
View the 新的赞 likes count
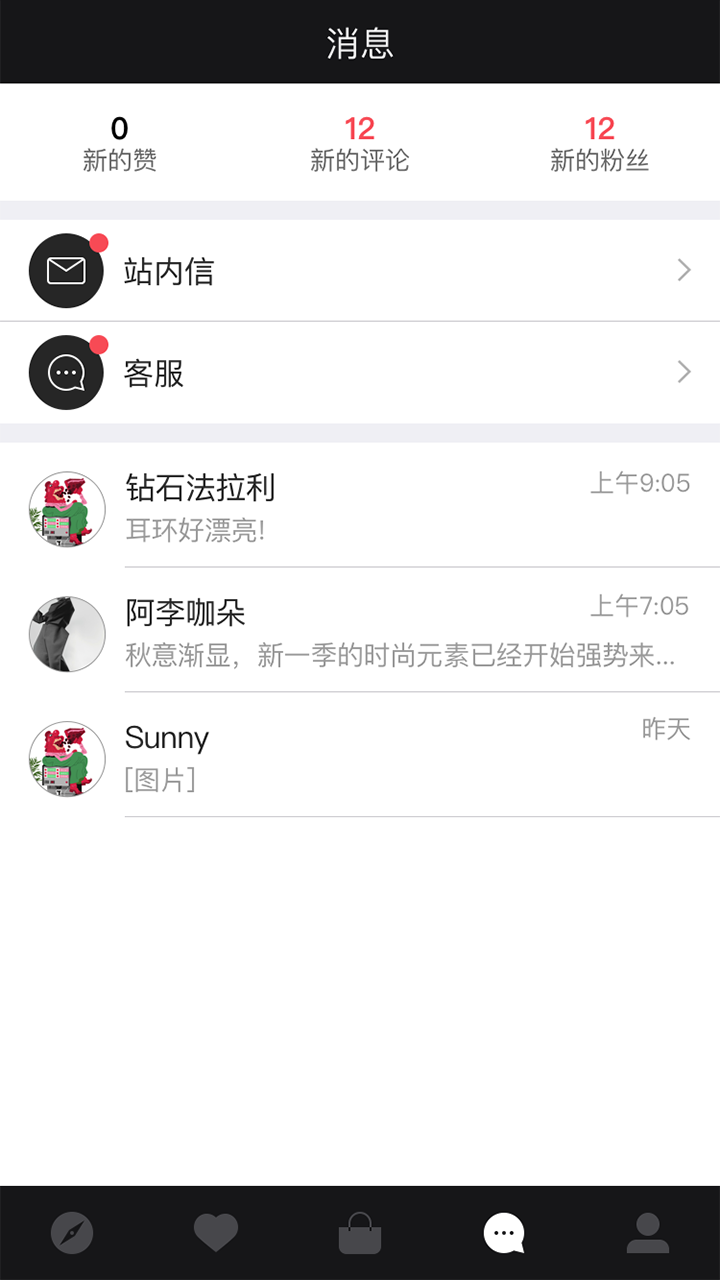click(119, 143)
